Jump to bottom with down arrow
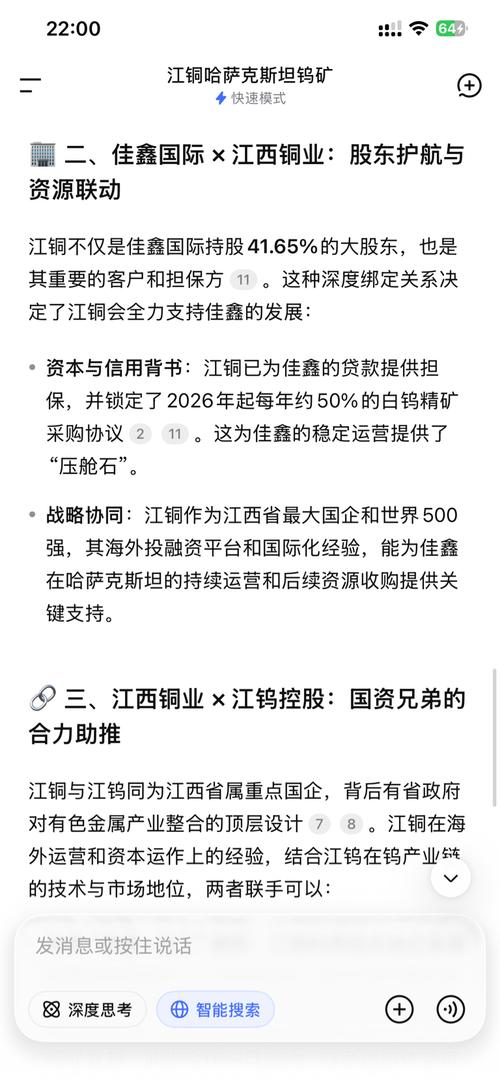 [451, 878]
